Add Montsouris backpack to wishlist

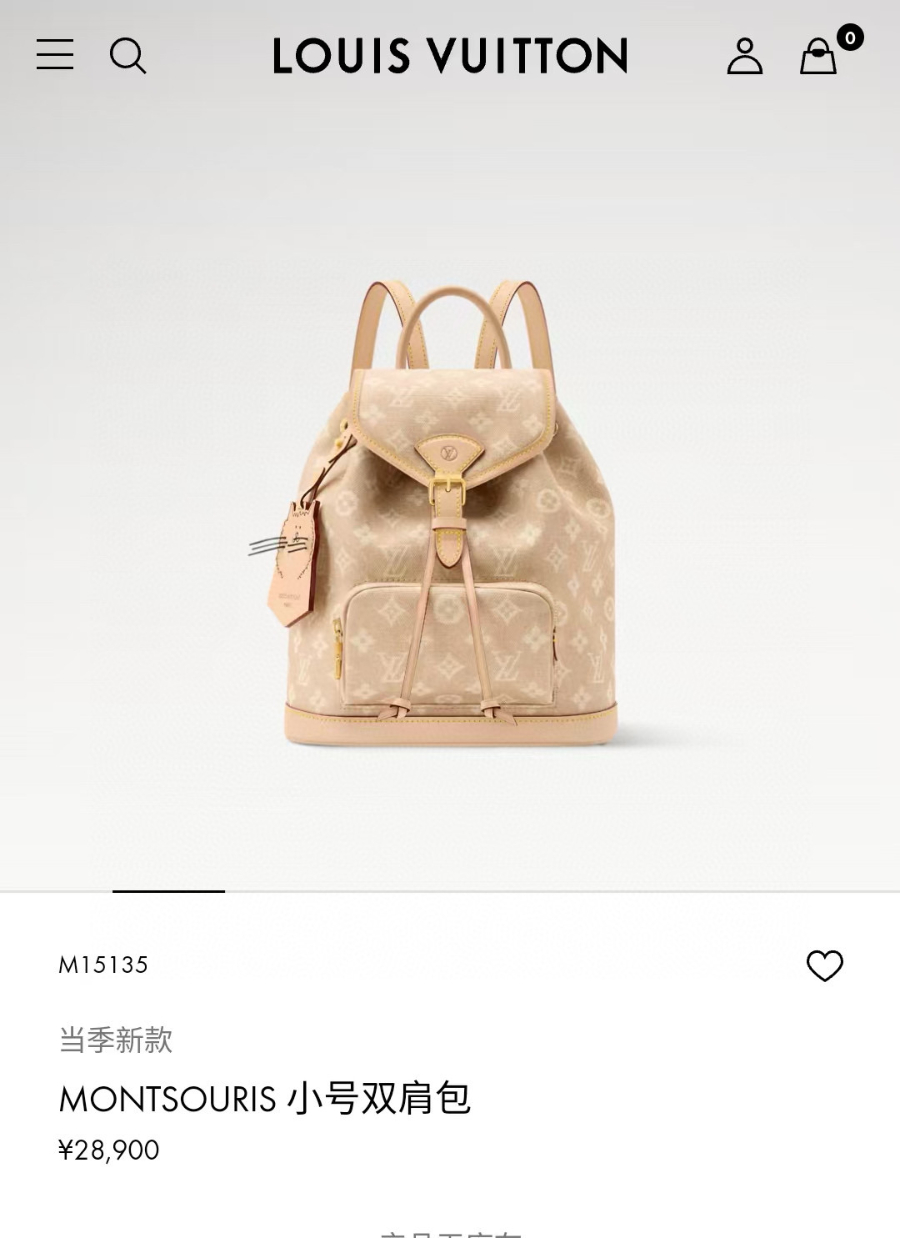tap(825, 966)
